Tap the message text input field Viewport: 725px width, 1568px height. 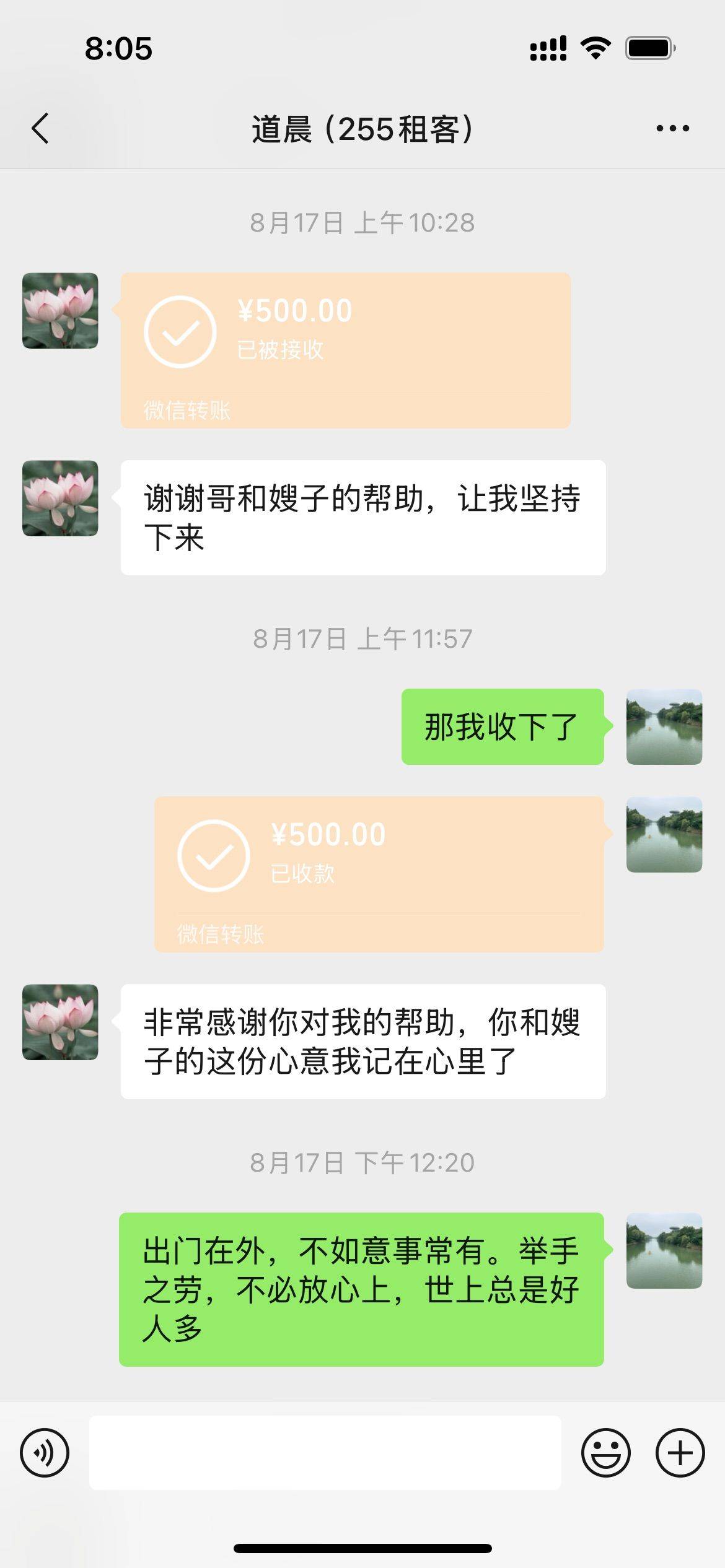(325, 1452)
